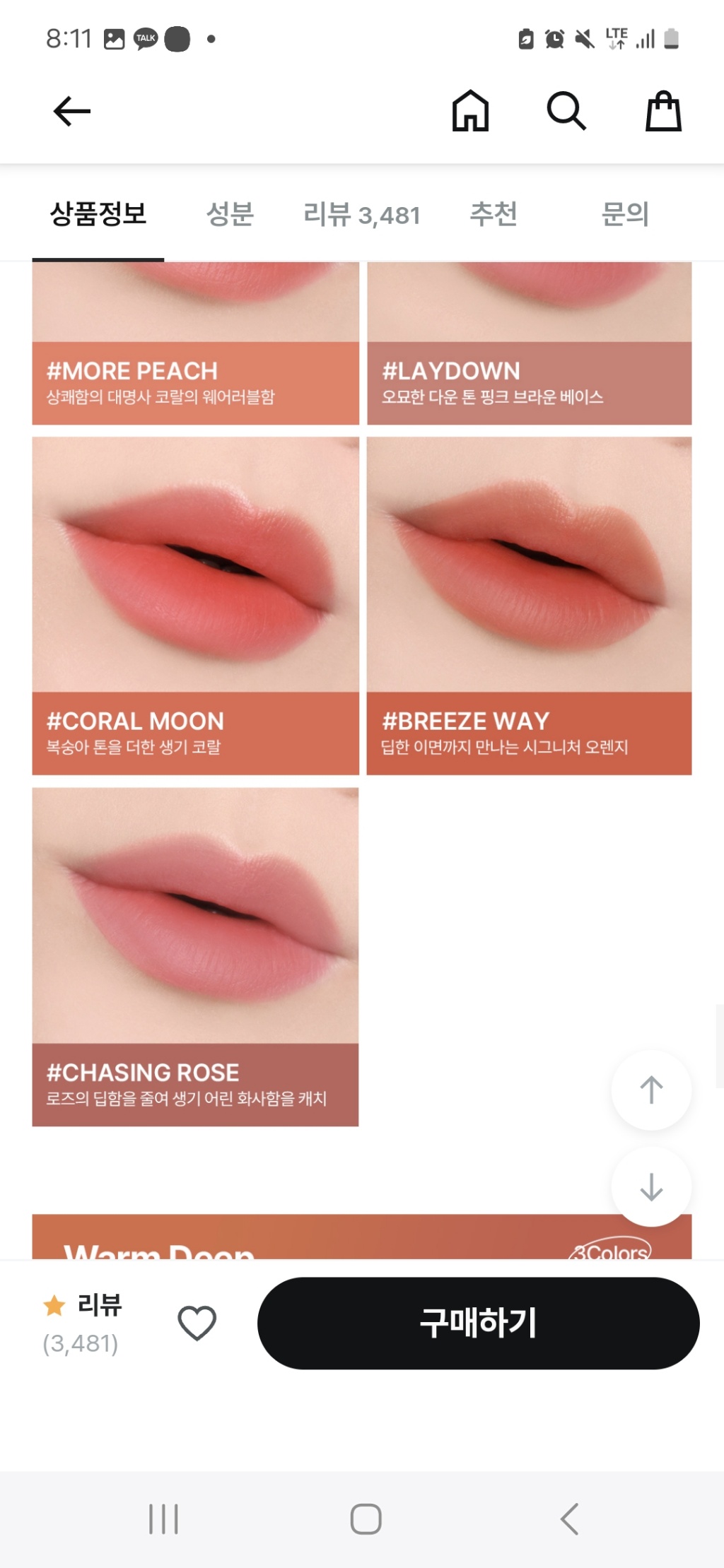
Task: Tap the system back button
Action: pos(569,1519)
